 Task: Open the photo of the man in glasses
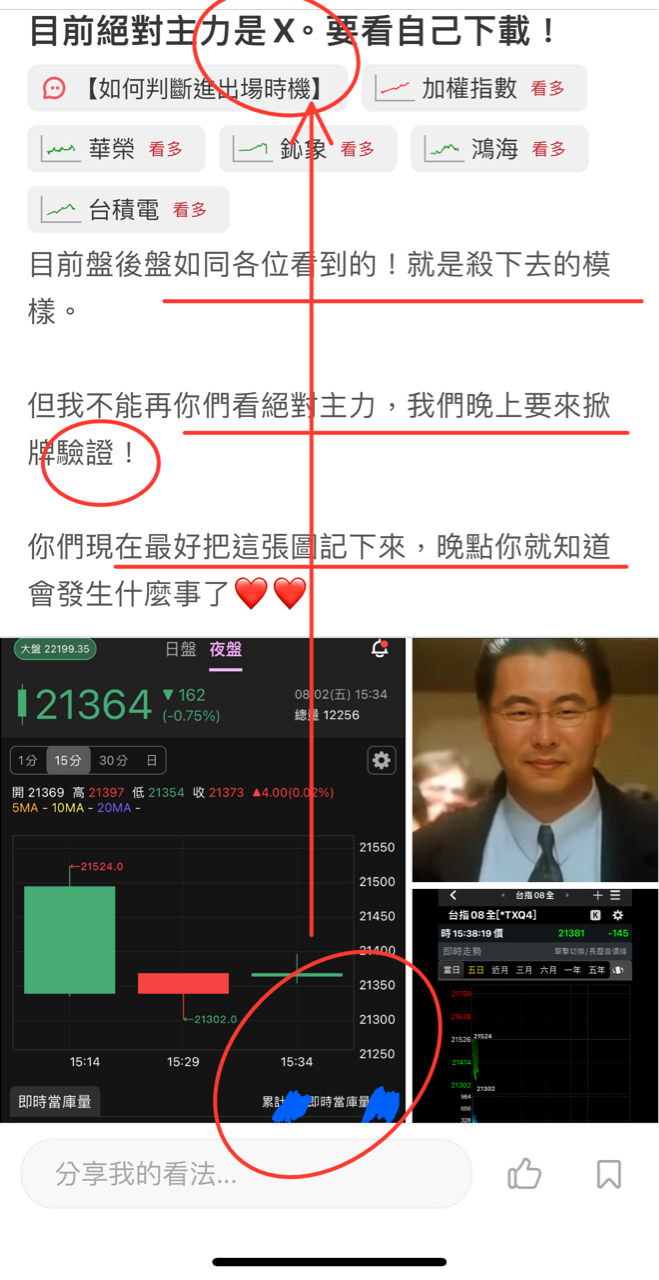[535, 760]
